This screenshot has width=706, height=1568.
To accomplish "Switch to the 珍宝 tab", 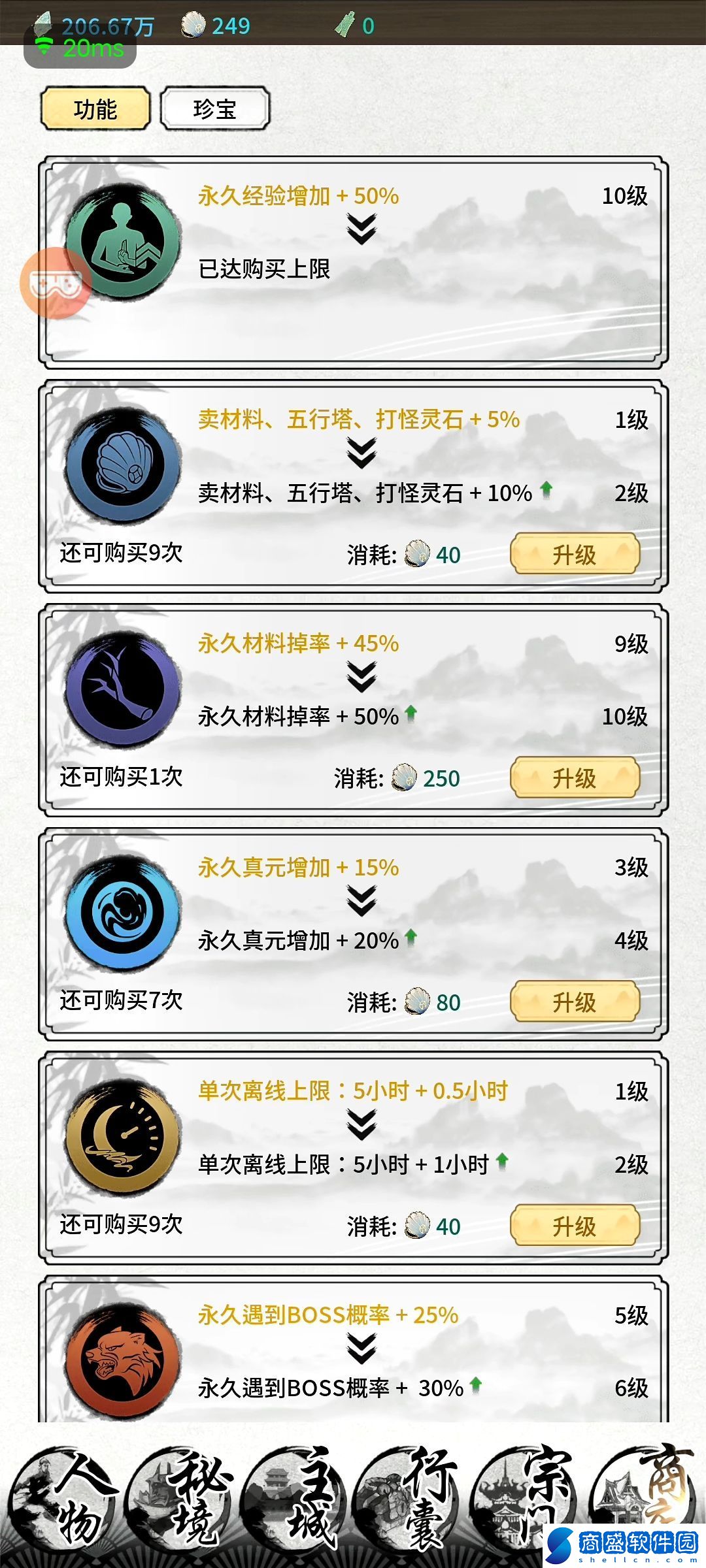I will click(x=215, y=109).
